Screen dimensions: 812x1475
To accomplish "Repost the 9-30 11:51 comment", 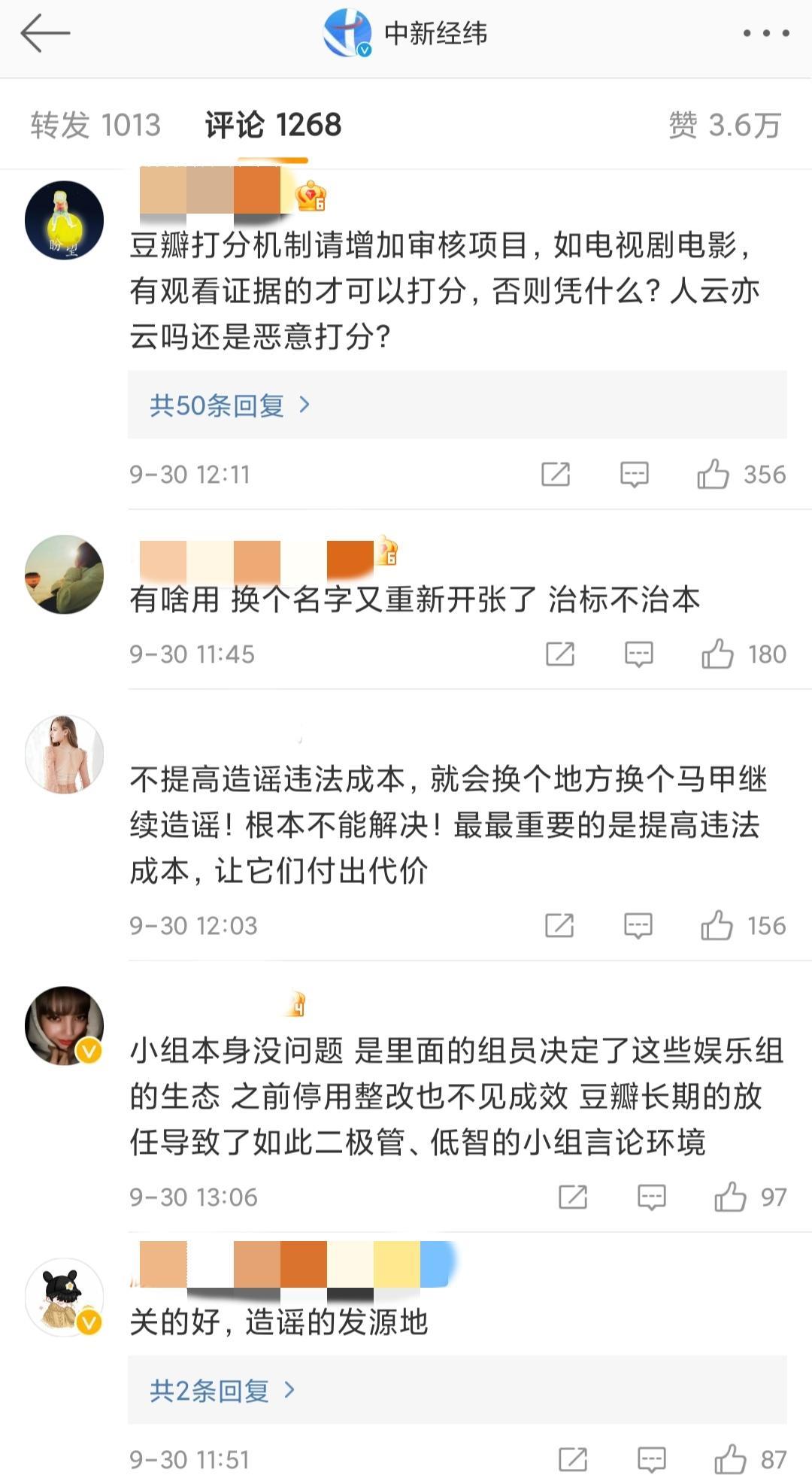I will [x=573, y=1460].
